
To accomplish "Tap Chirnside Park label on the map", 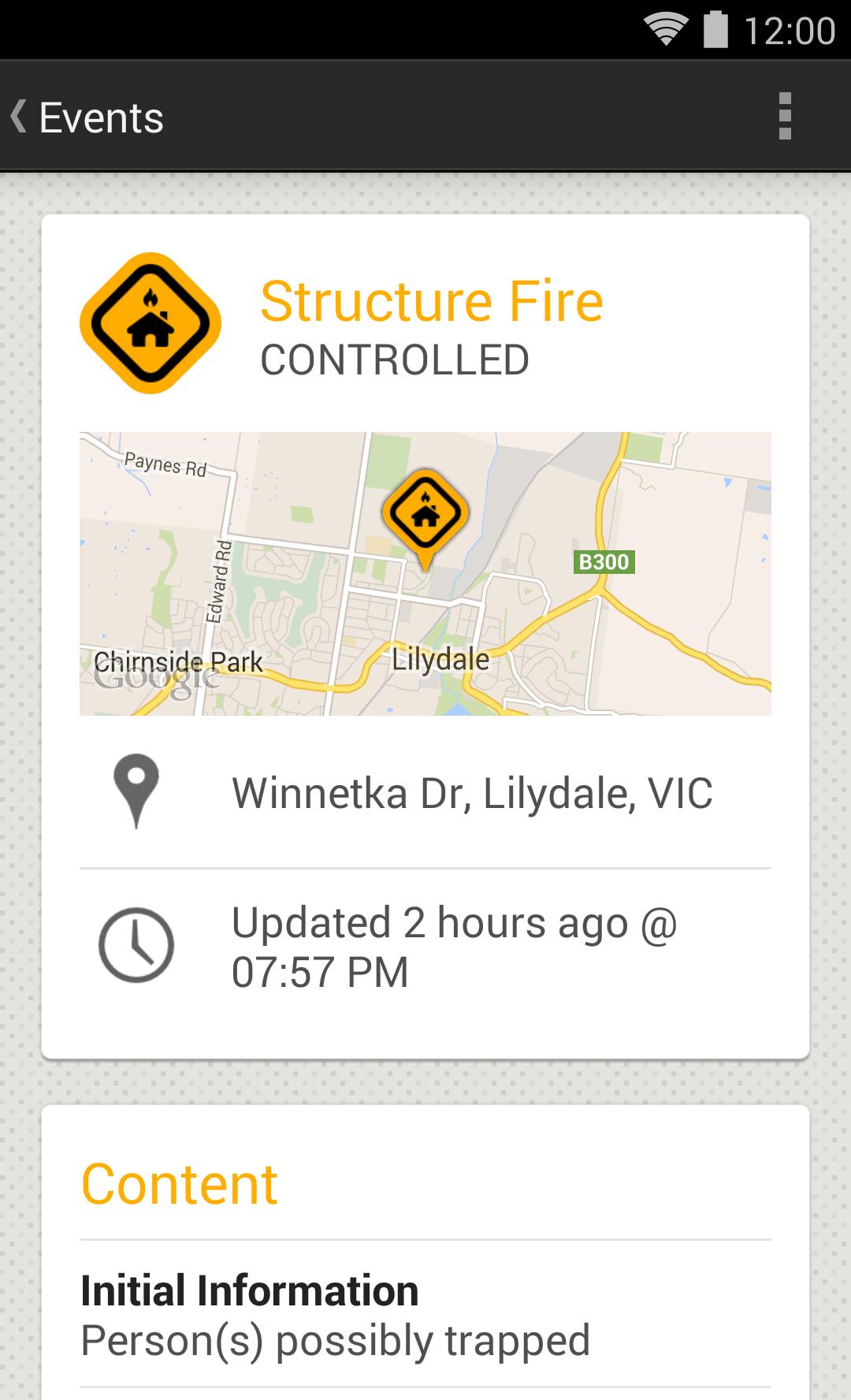I will tap(179, 662).
